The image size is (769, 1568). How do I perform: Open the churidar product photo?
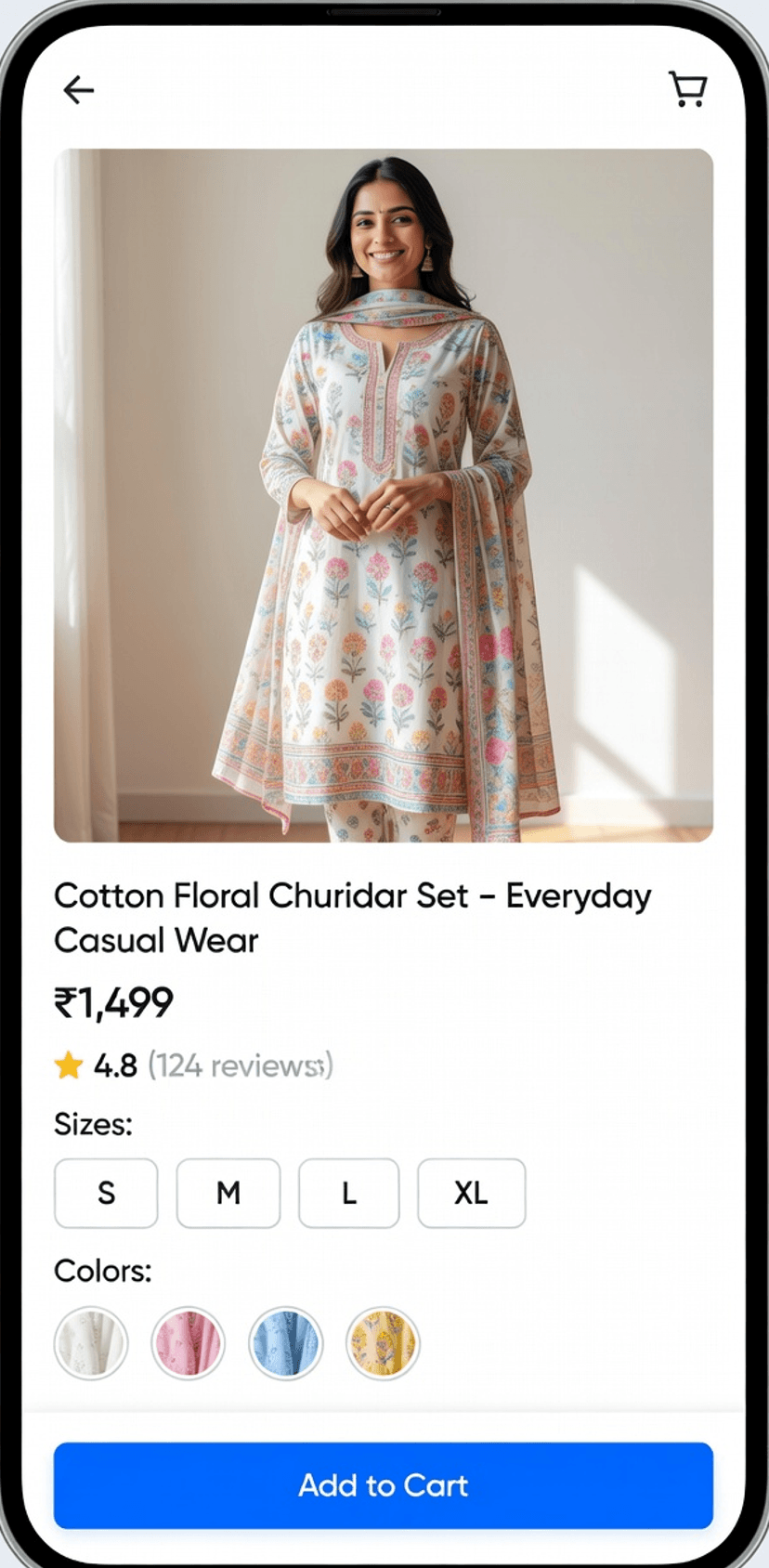tap(384, 495)
